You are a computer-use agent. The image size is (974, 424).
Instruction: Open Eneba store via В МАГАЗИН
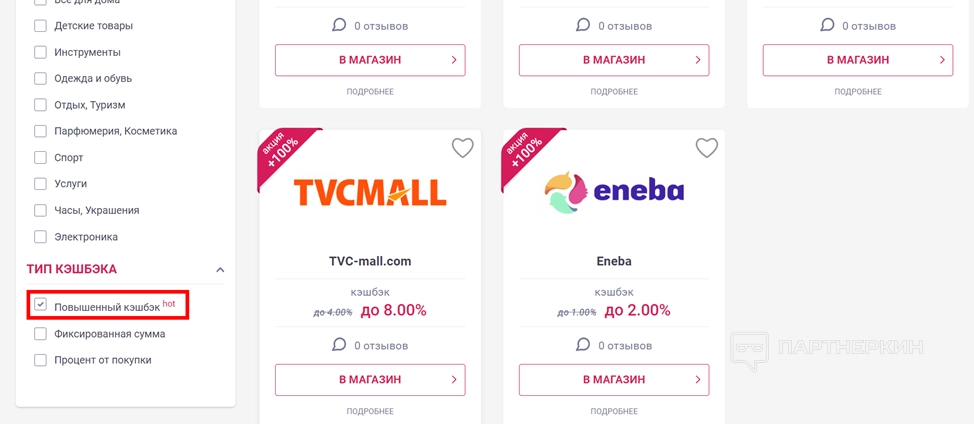(613, 380)
